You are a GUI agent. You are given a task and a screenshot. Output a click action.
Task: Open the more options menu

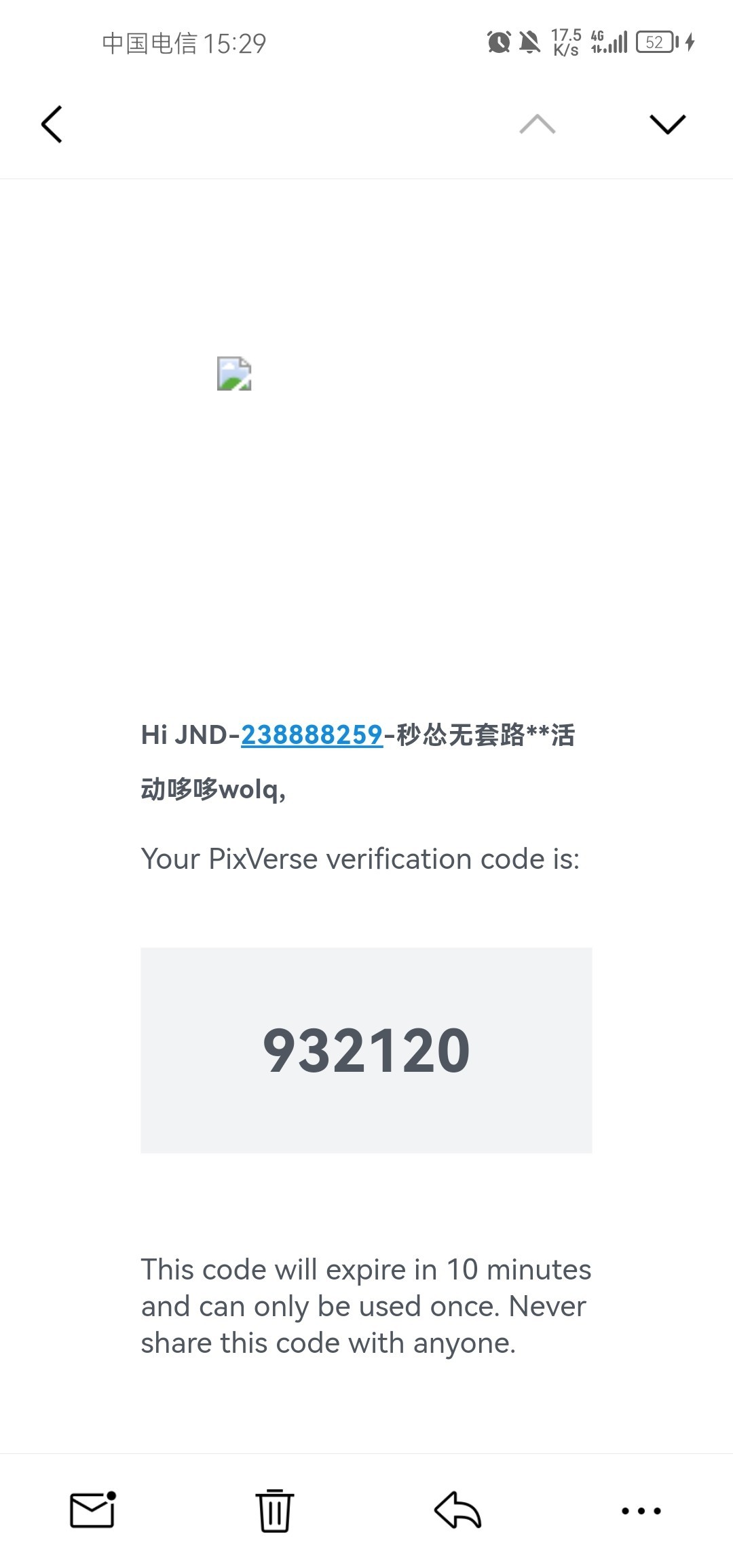point(641,1510)
